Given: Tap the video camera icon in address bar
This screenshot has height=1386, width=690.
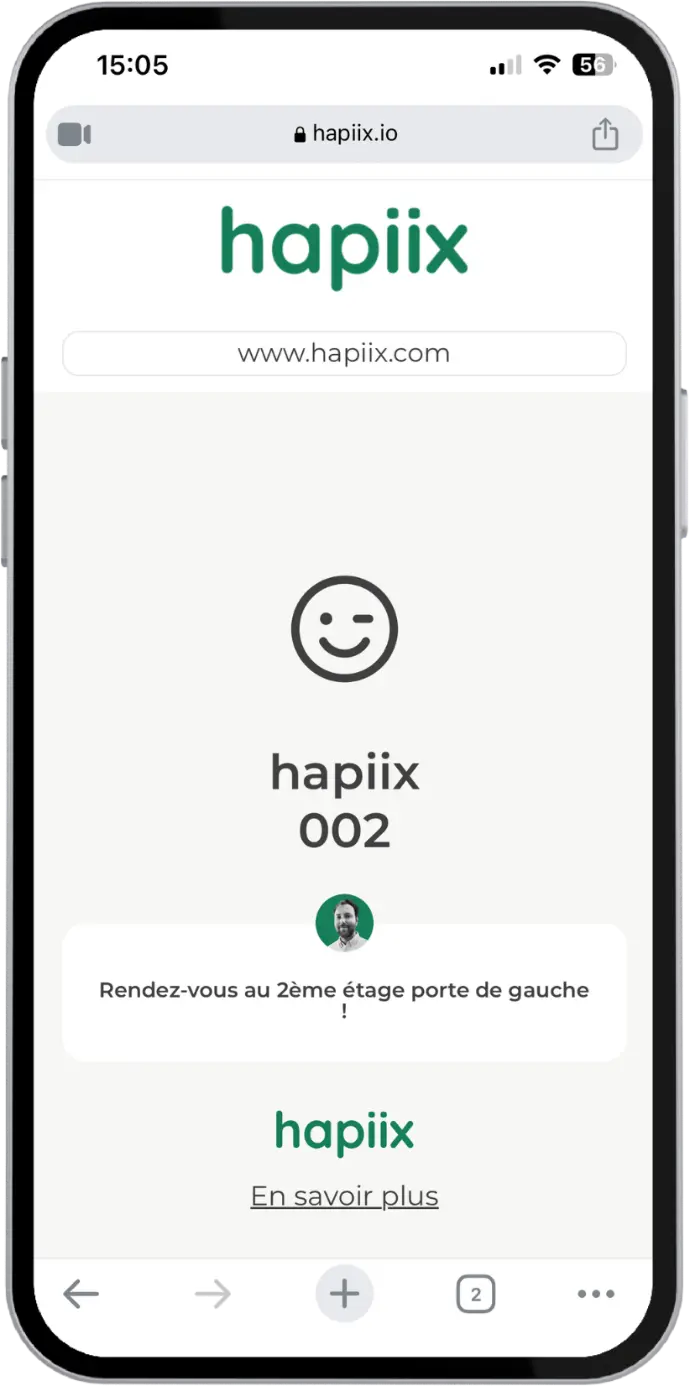Looking at the screenshot, I should point(75,134).
